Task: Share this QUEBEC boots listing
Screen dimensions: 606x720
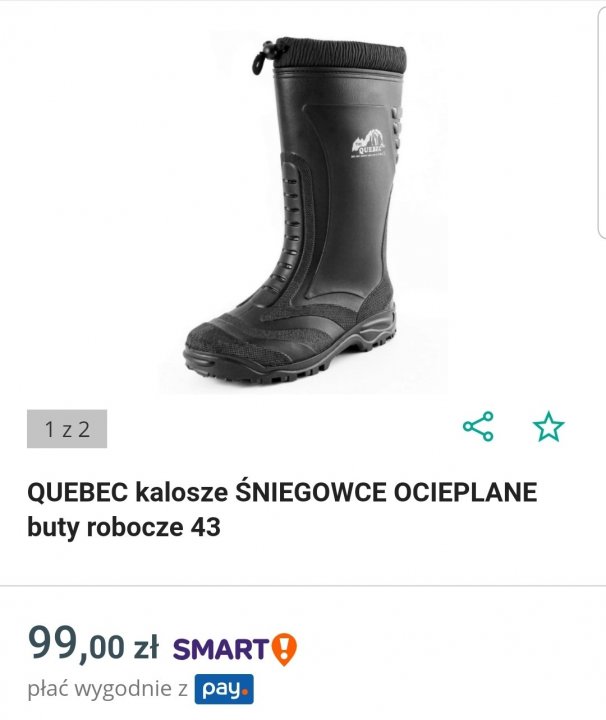Action: point(478,427)
